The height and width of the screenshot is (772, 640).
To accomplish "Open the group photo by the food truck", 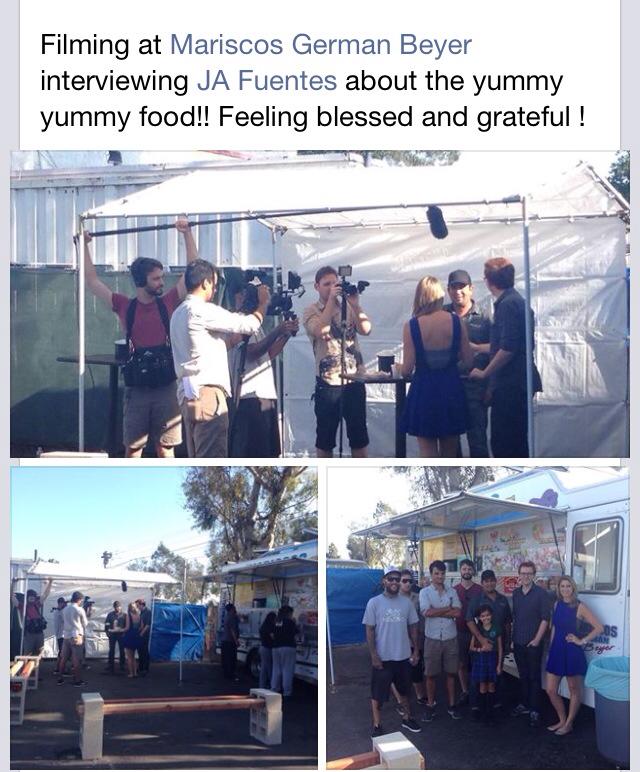I will [478, 618].
